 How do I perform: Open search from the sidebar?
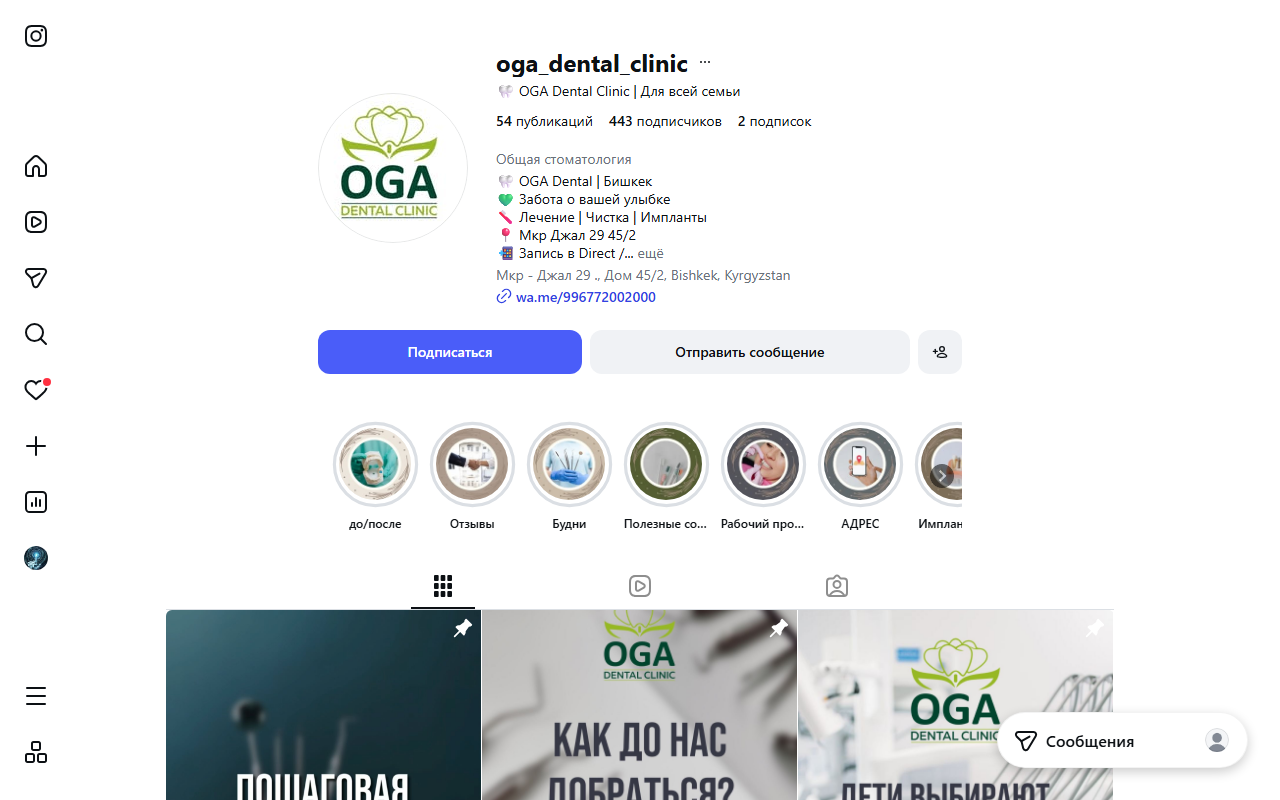[36, 334]
